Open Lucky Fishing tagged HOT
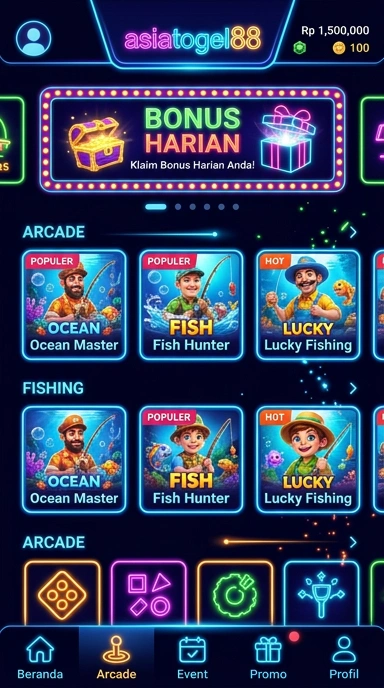Viewport: 384px width, 688px height. pos(308,459)
